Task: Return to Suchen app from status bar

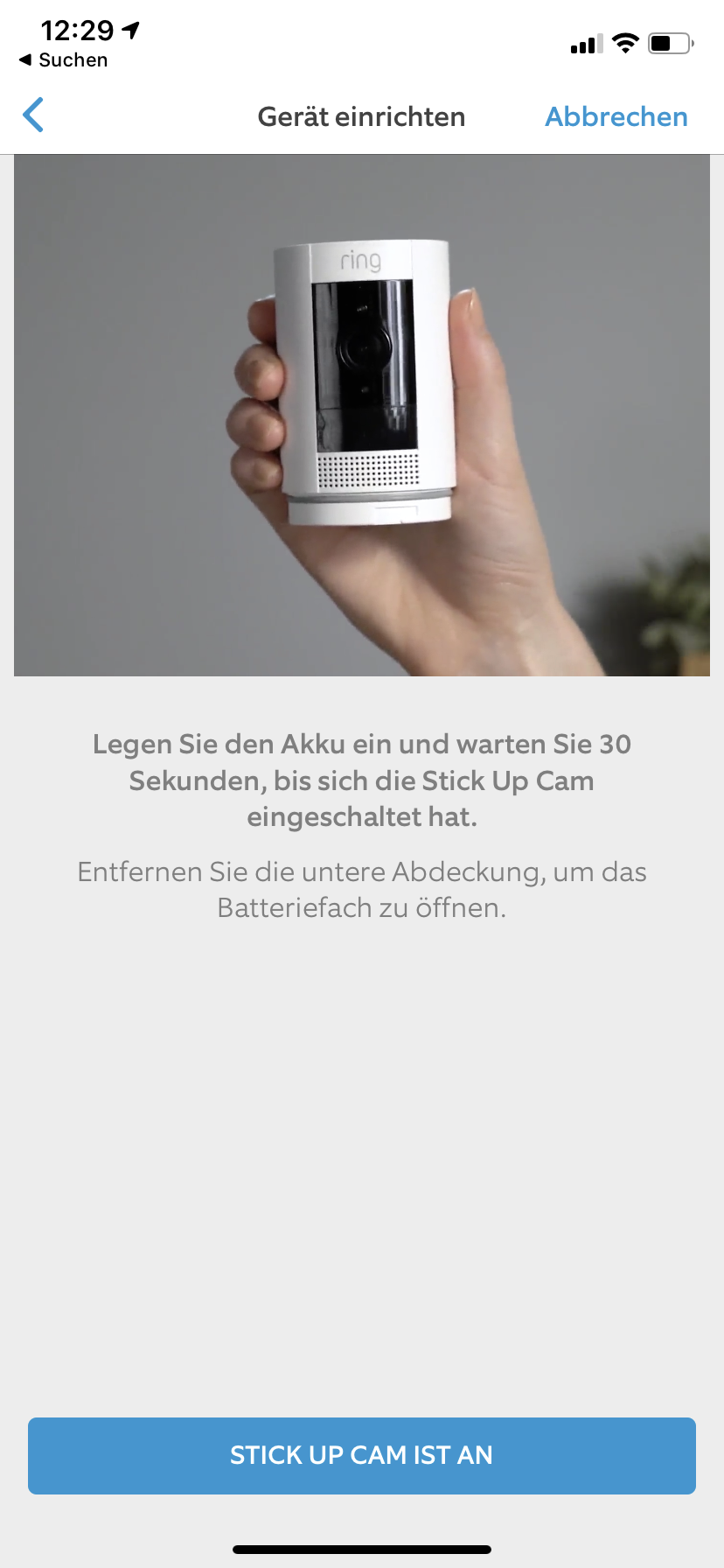Action: pos(63,60)
